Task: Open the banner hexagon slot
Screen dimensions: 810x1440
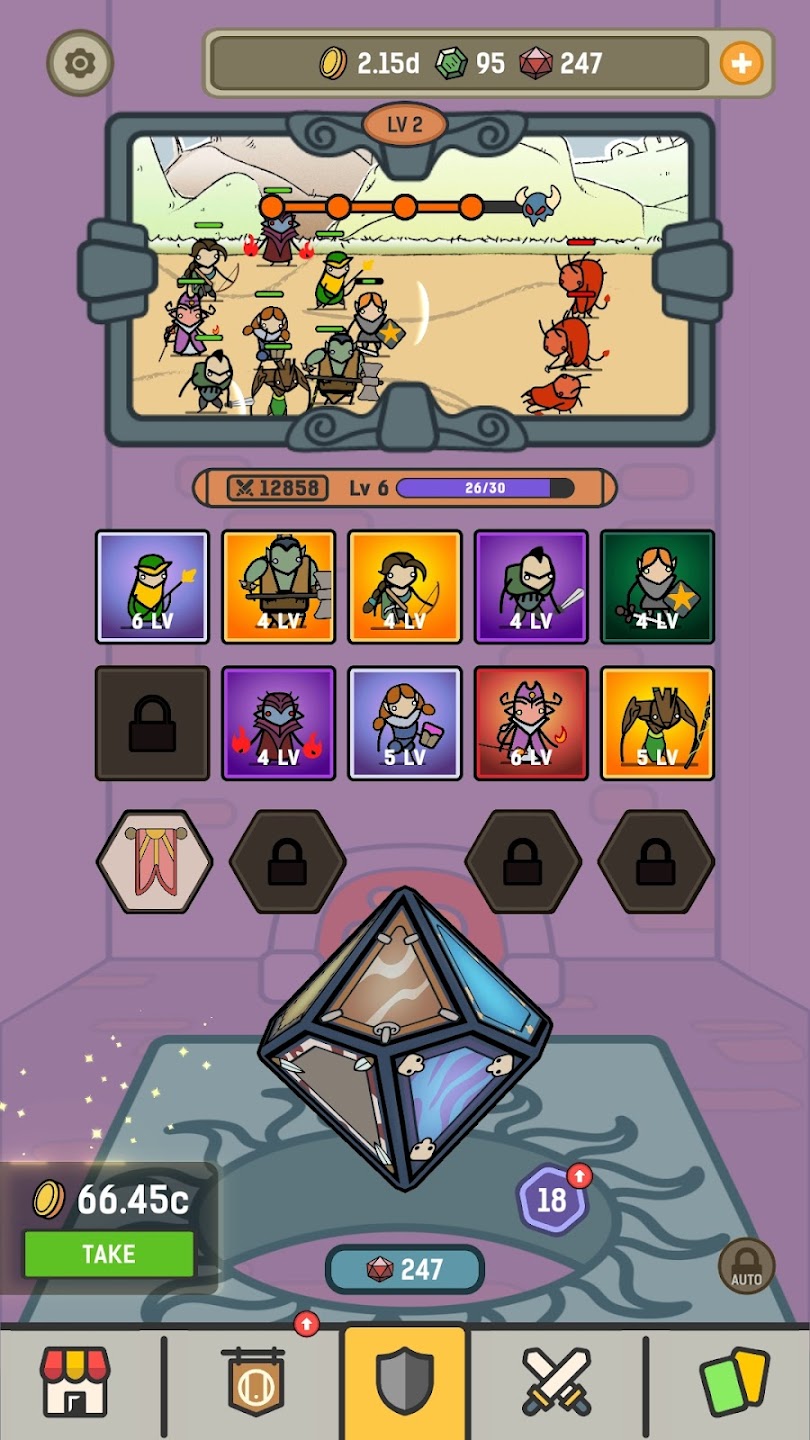Action: [155, 861]
